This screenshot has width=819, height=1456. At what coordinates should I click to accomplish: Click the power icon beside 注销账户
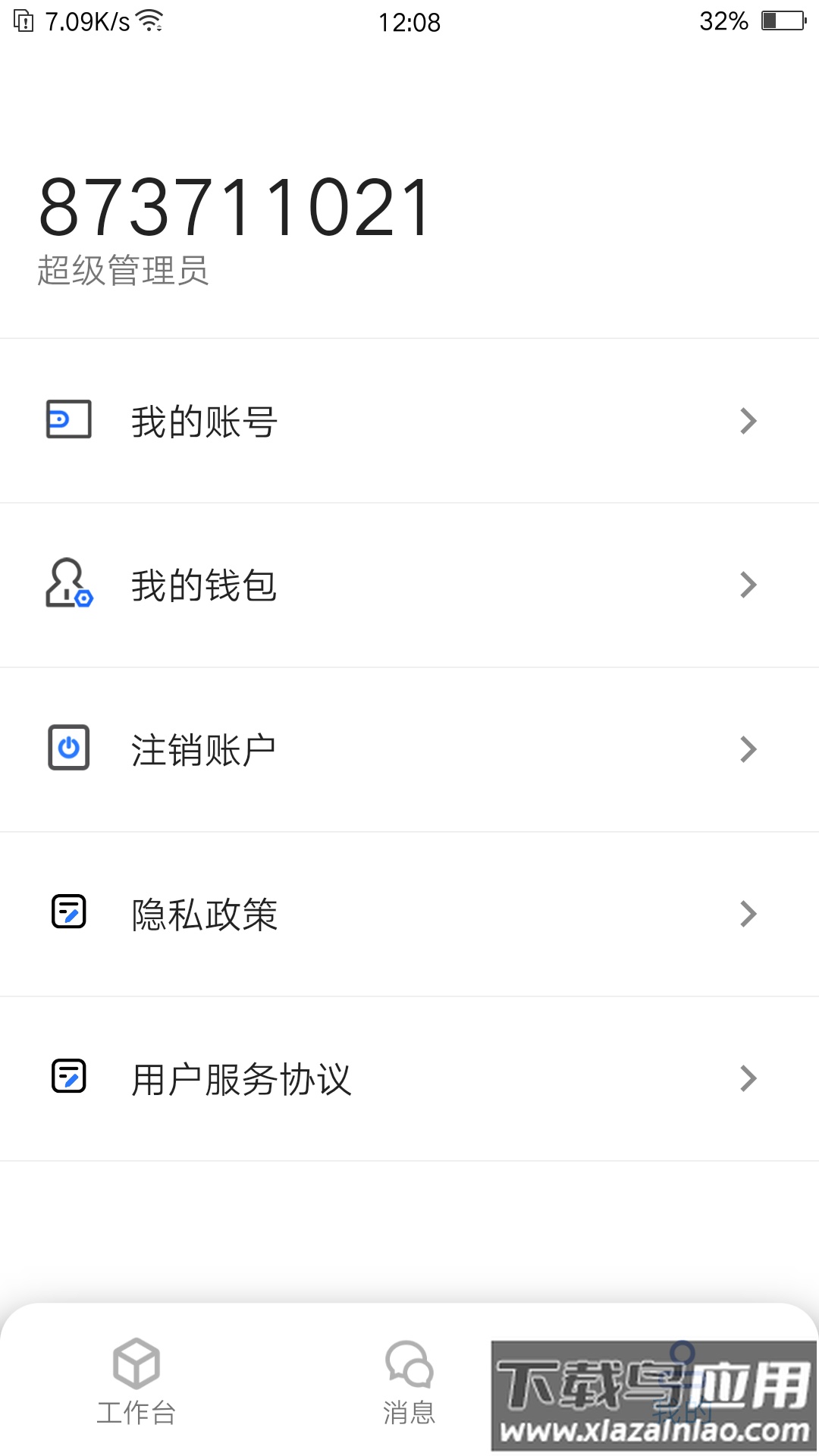click(x=67, y=749)
